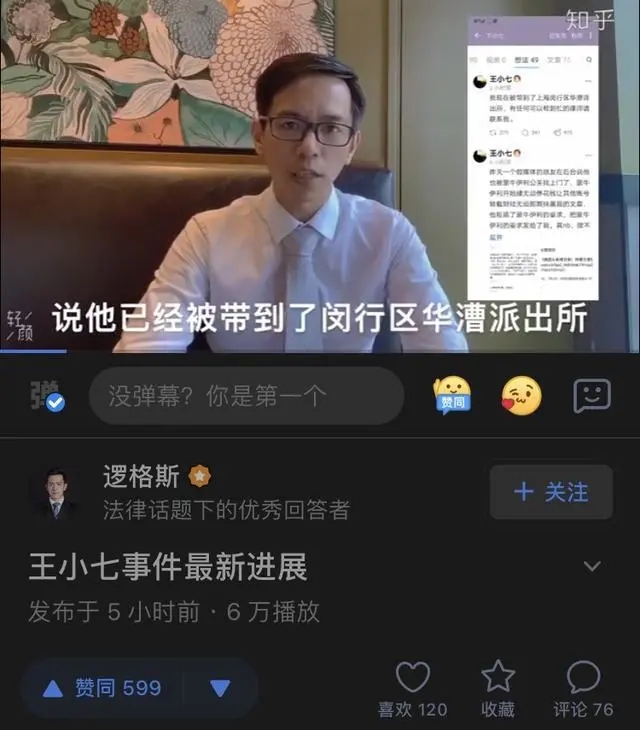This screenshot has height=730, width=640.
Task: Send the 赞同 emoji reaction
Action: (452, 395)
